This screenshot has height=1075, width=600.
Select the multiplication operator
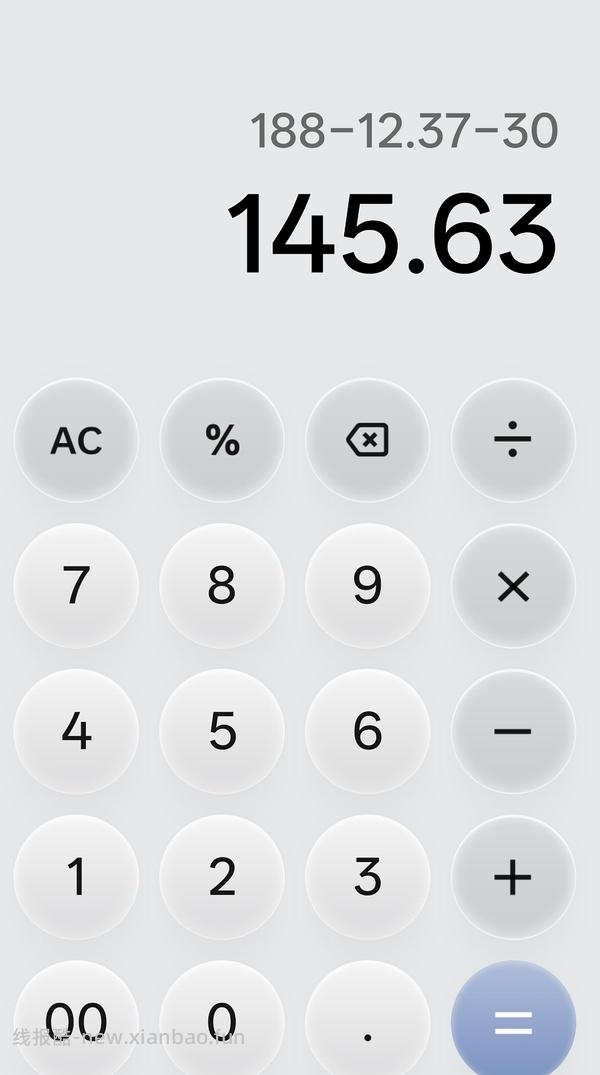pyautogui.click(x=513, y=586)
